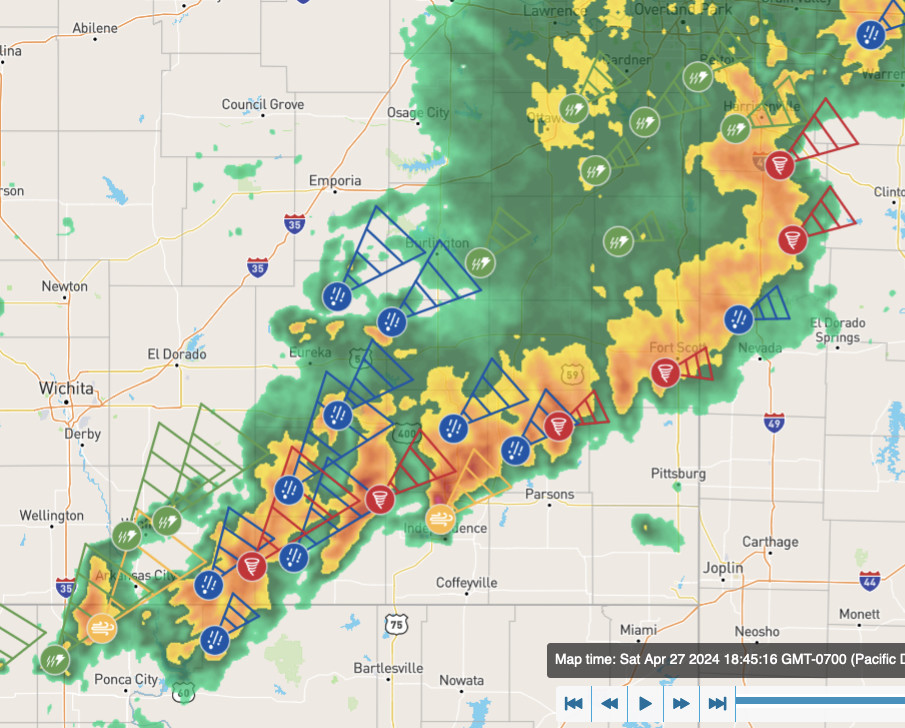Image resolution: width=905 pixels, height=728 pixels.
Task: Step forward one radar frame
Action: [681, 703]
